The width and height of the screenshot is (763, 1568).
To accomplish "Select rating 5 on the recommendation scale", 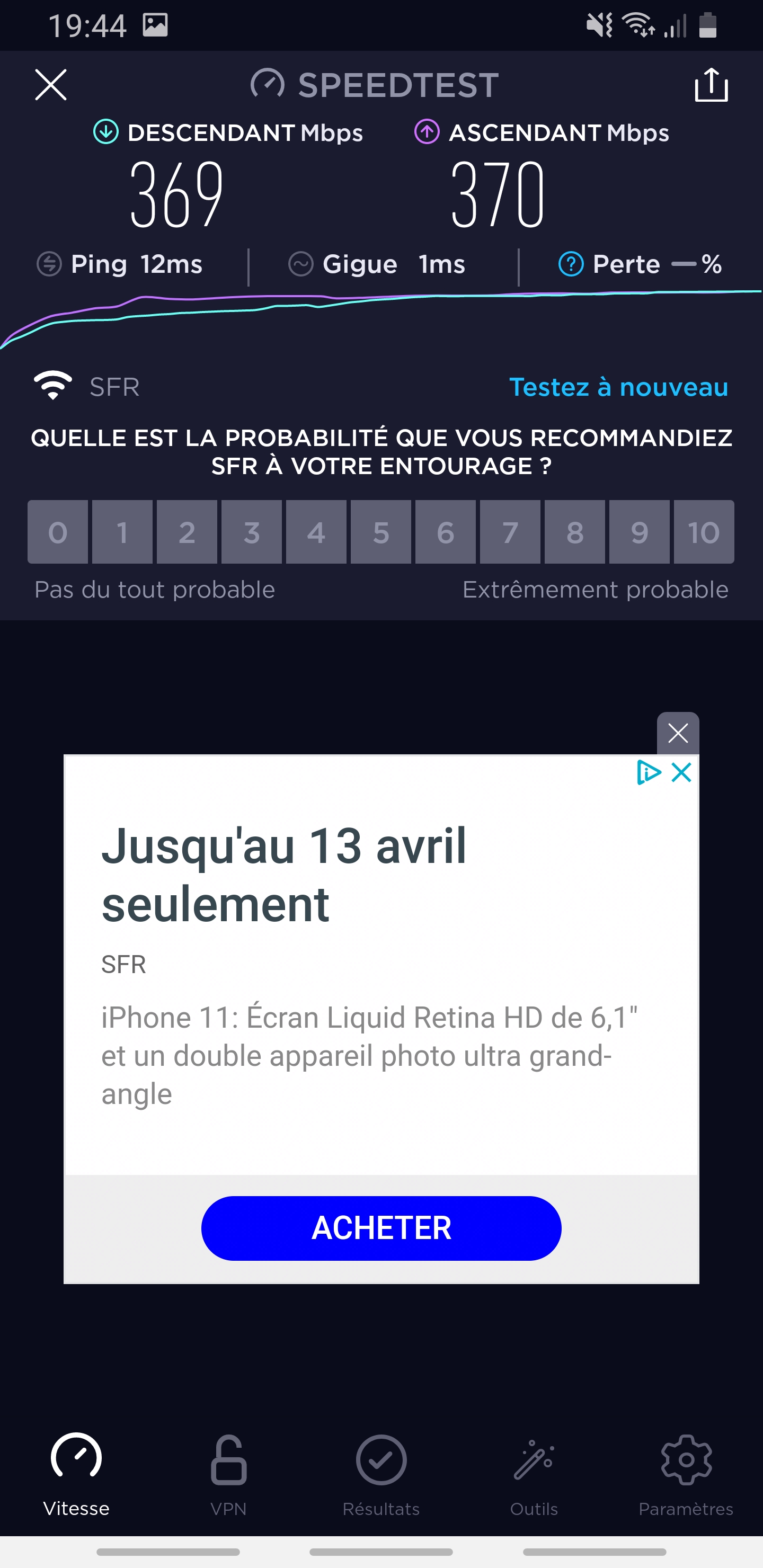I will (380, 532).
